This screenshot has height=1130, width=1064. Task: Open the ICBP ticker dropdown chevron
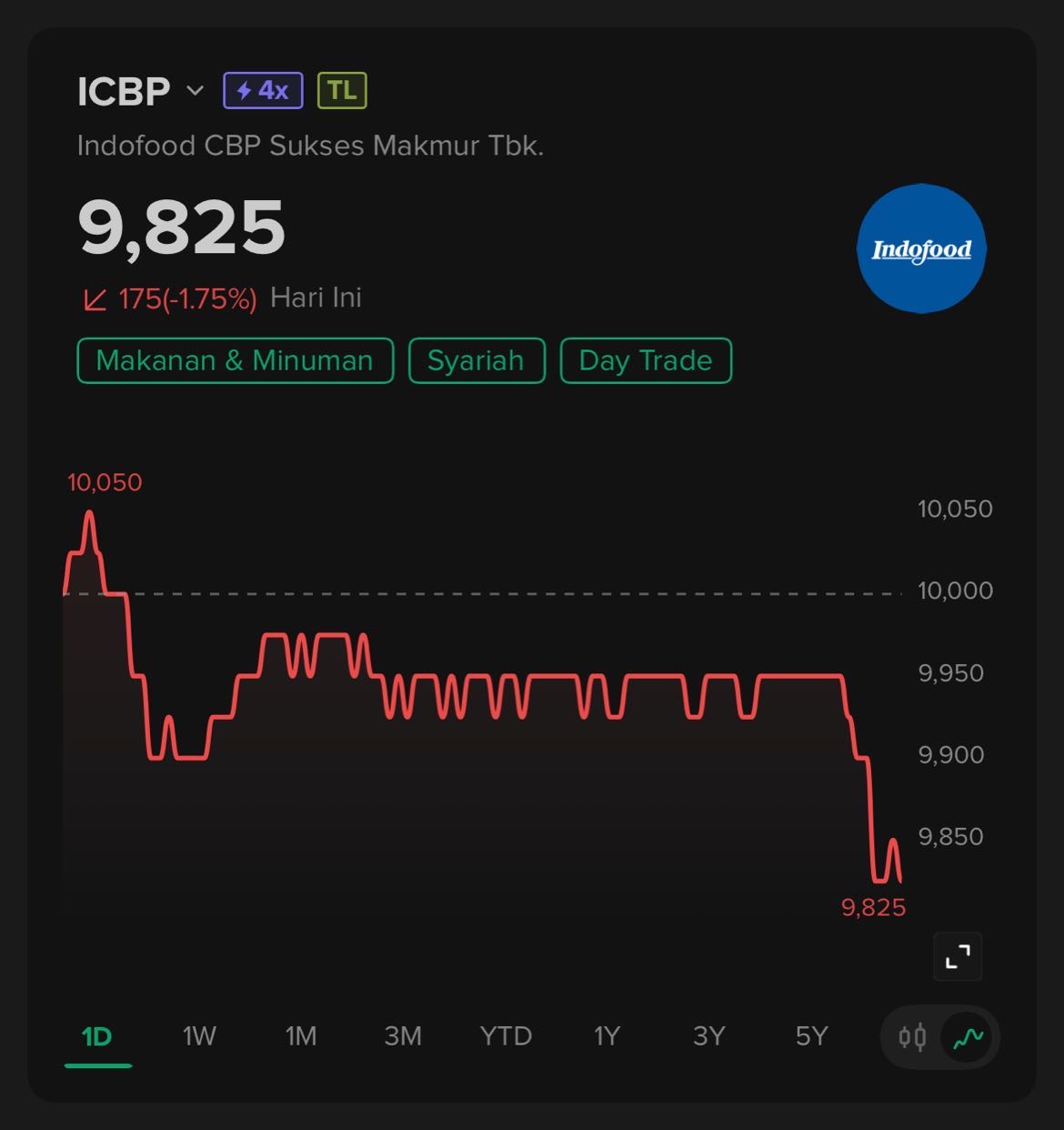(x=195, y=92)
